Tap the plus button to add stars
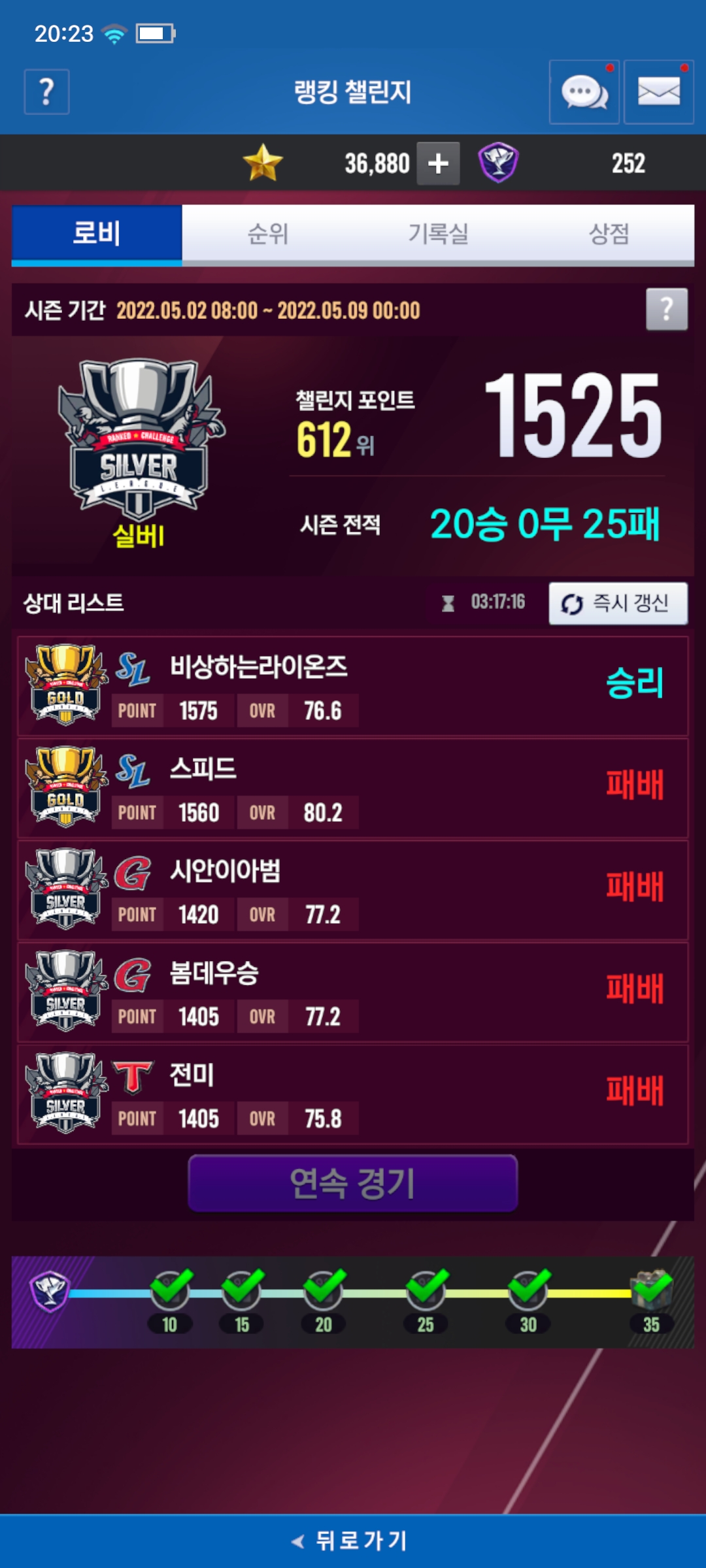 438,163
